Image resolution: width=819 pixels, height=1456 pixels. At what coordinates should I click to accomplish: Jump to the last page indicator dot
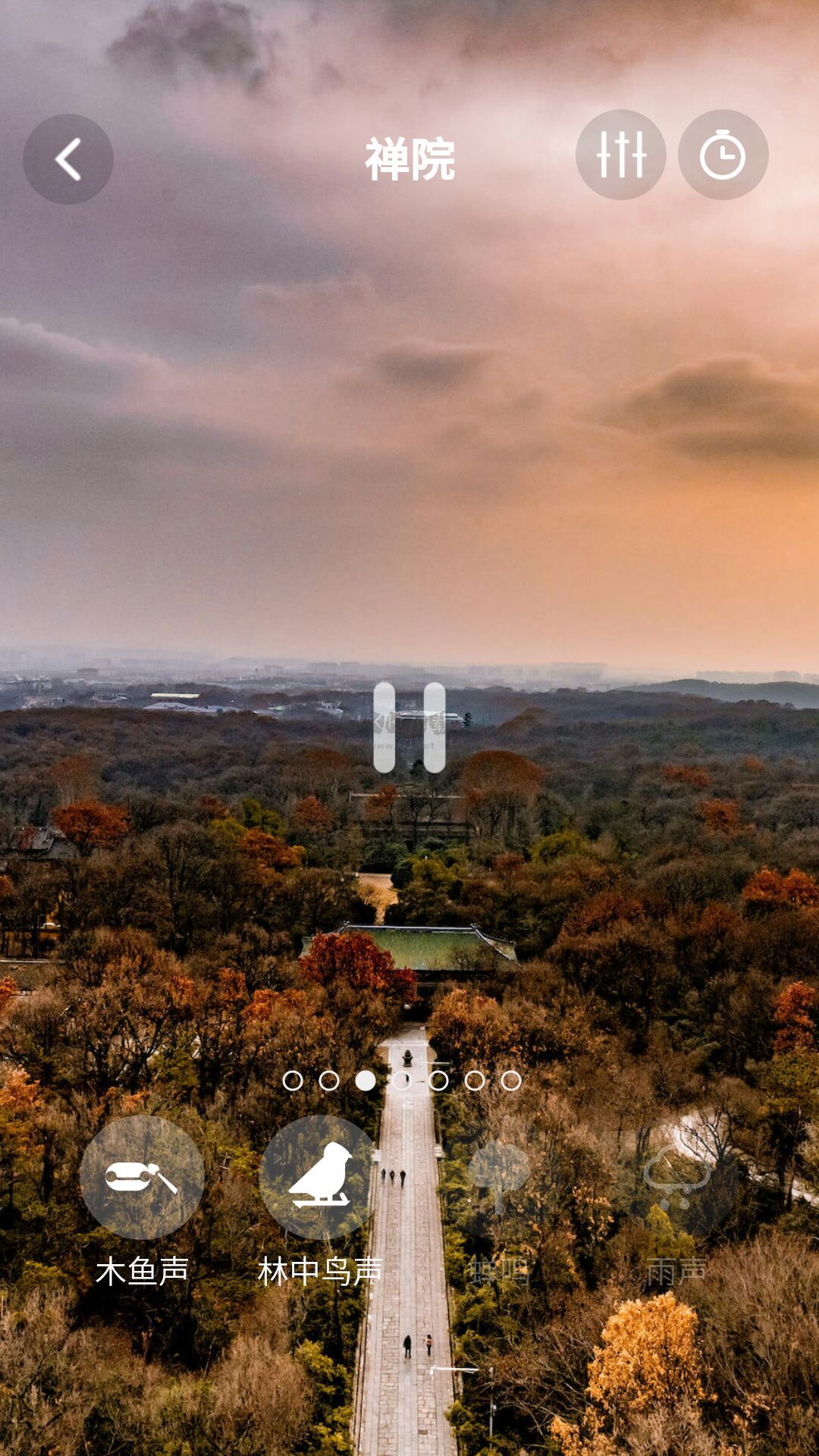(511, 1081)
